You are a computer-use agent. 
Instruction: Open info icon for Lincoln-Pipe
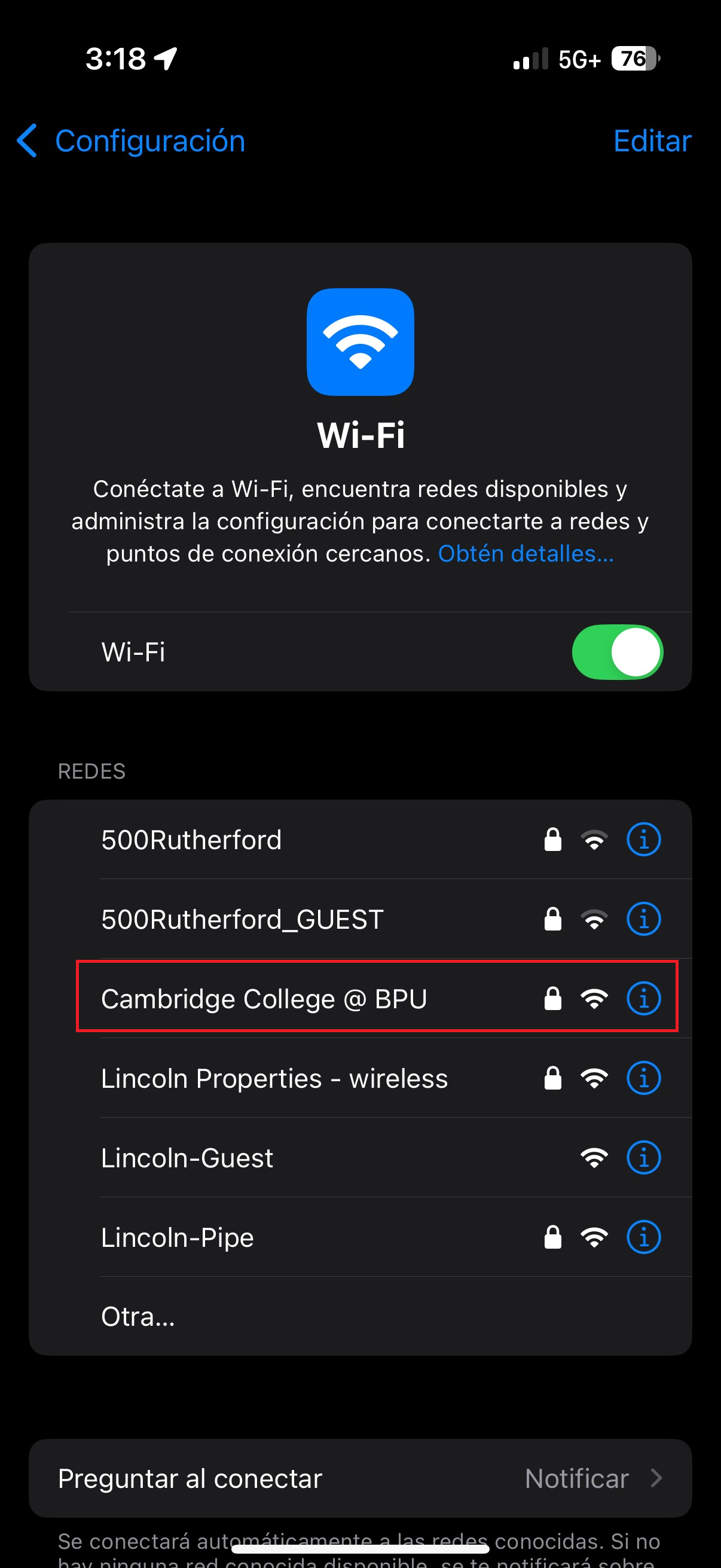click(x=643, y=1237)
